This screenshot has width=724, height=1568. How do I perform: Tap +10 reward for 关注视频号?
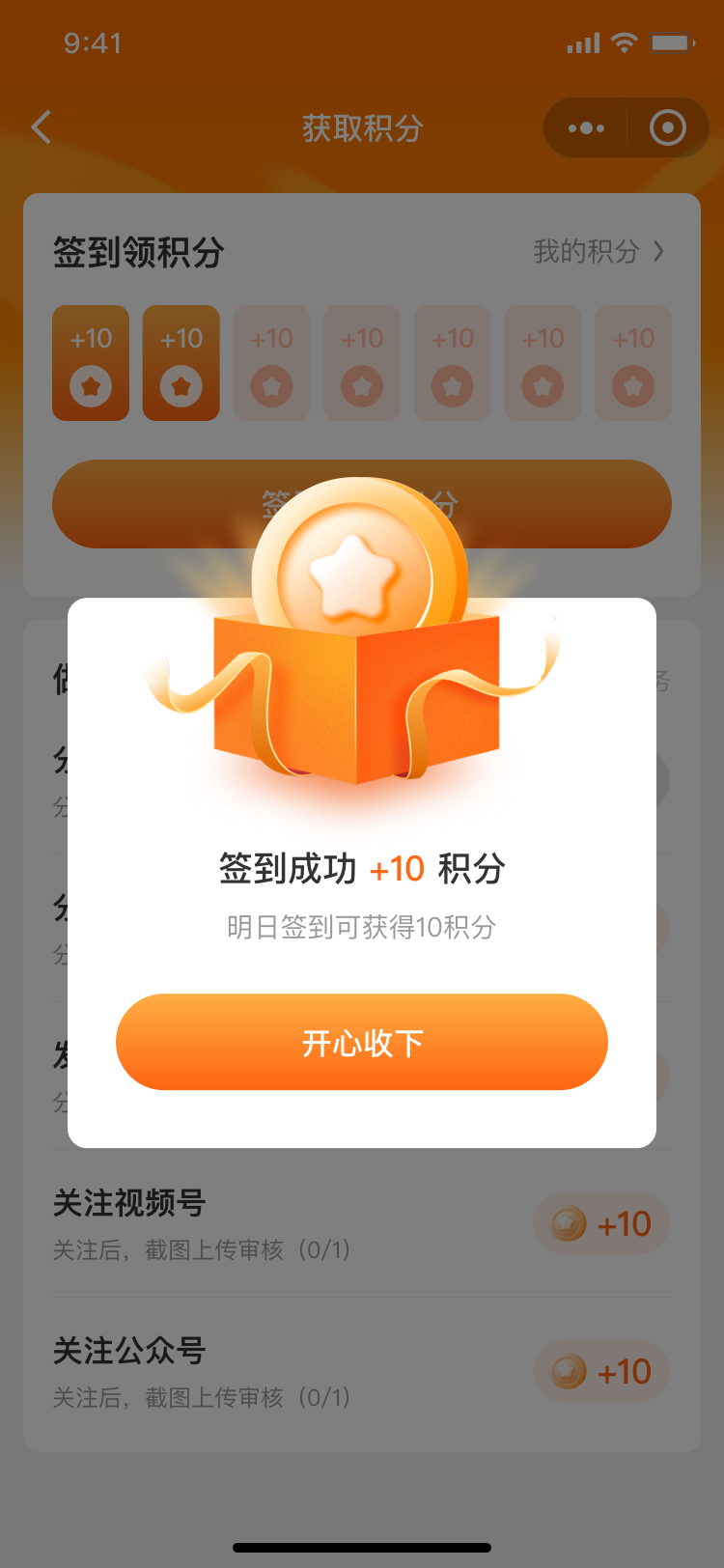click(x=601, y=1224)
